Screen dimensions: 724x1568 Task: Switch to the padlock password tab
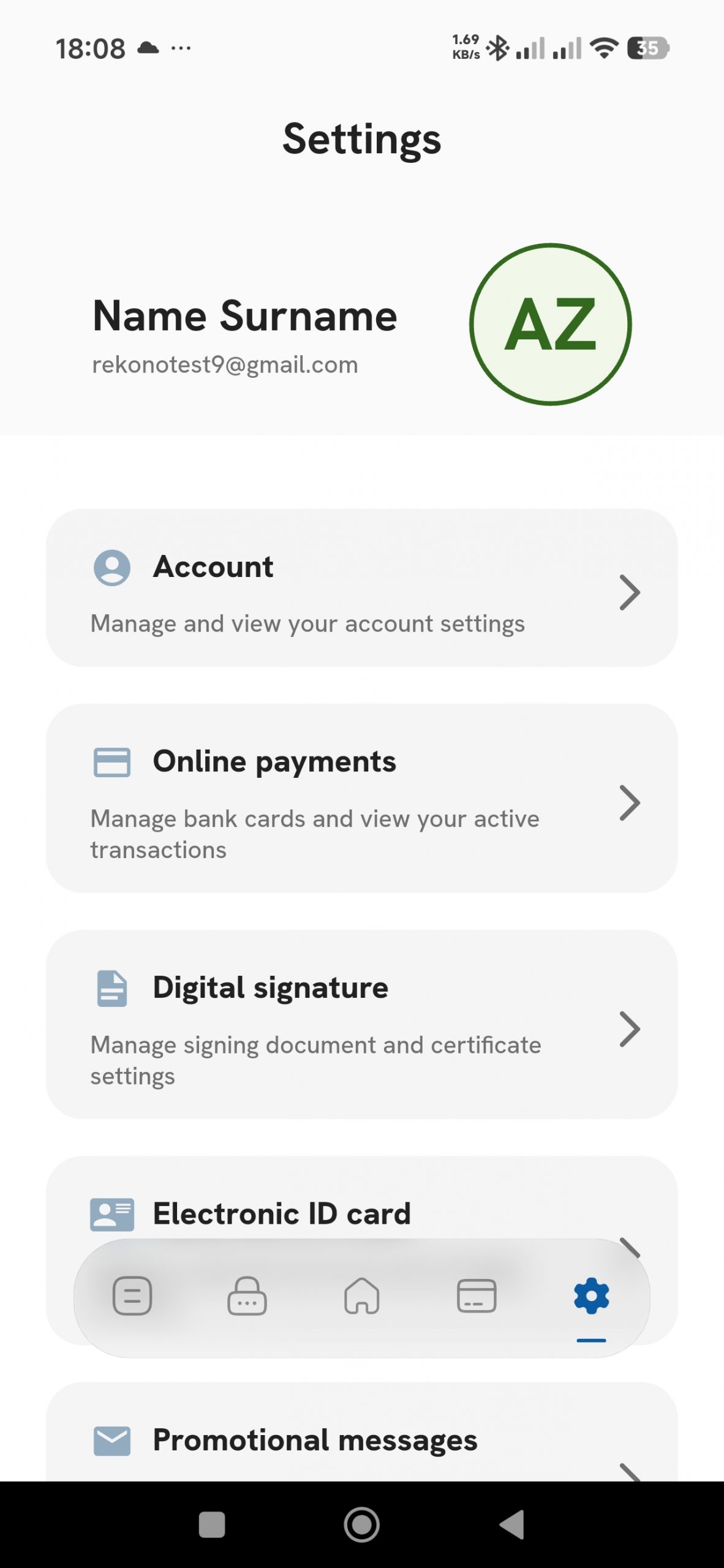tap(247, 1295)
